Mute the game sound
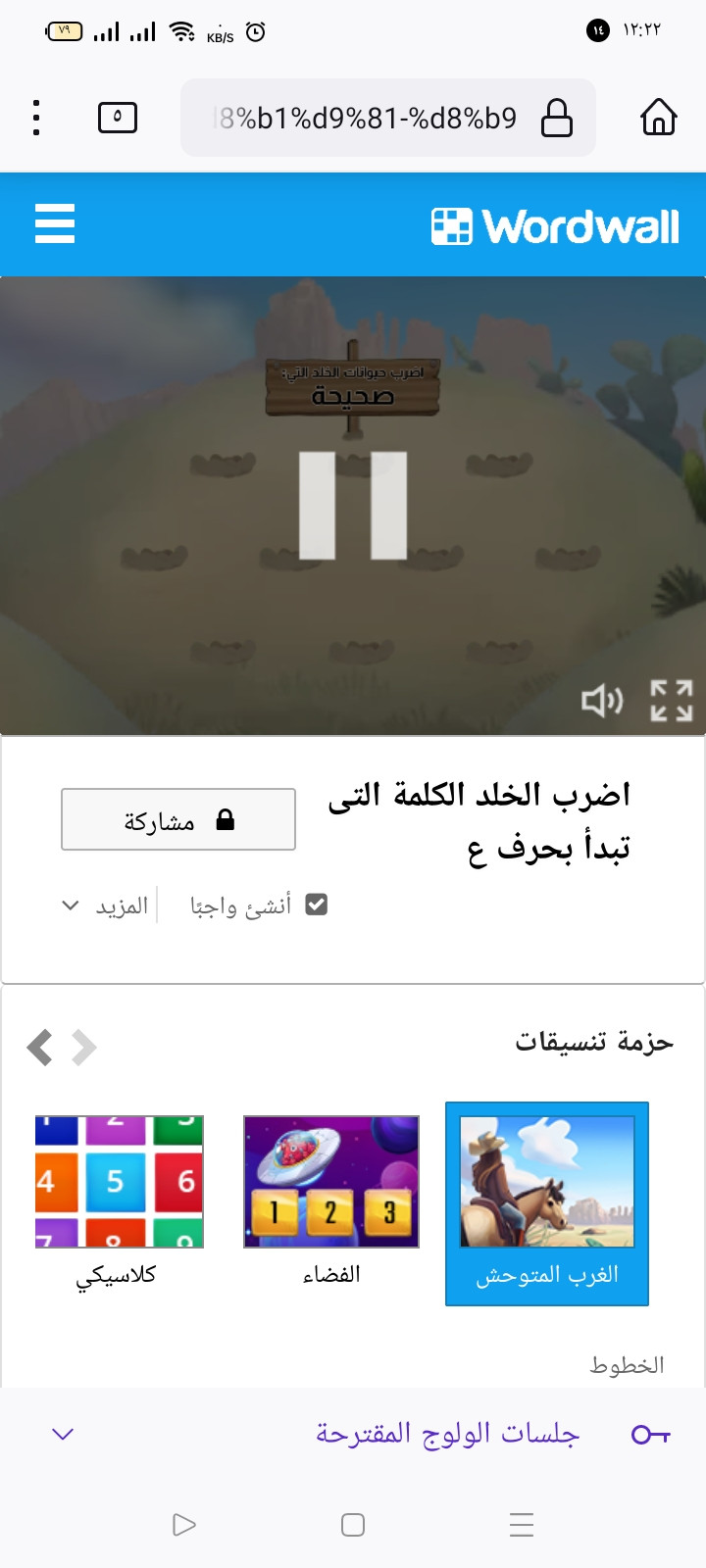706x1568 pixels. tap(601, 701)
